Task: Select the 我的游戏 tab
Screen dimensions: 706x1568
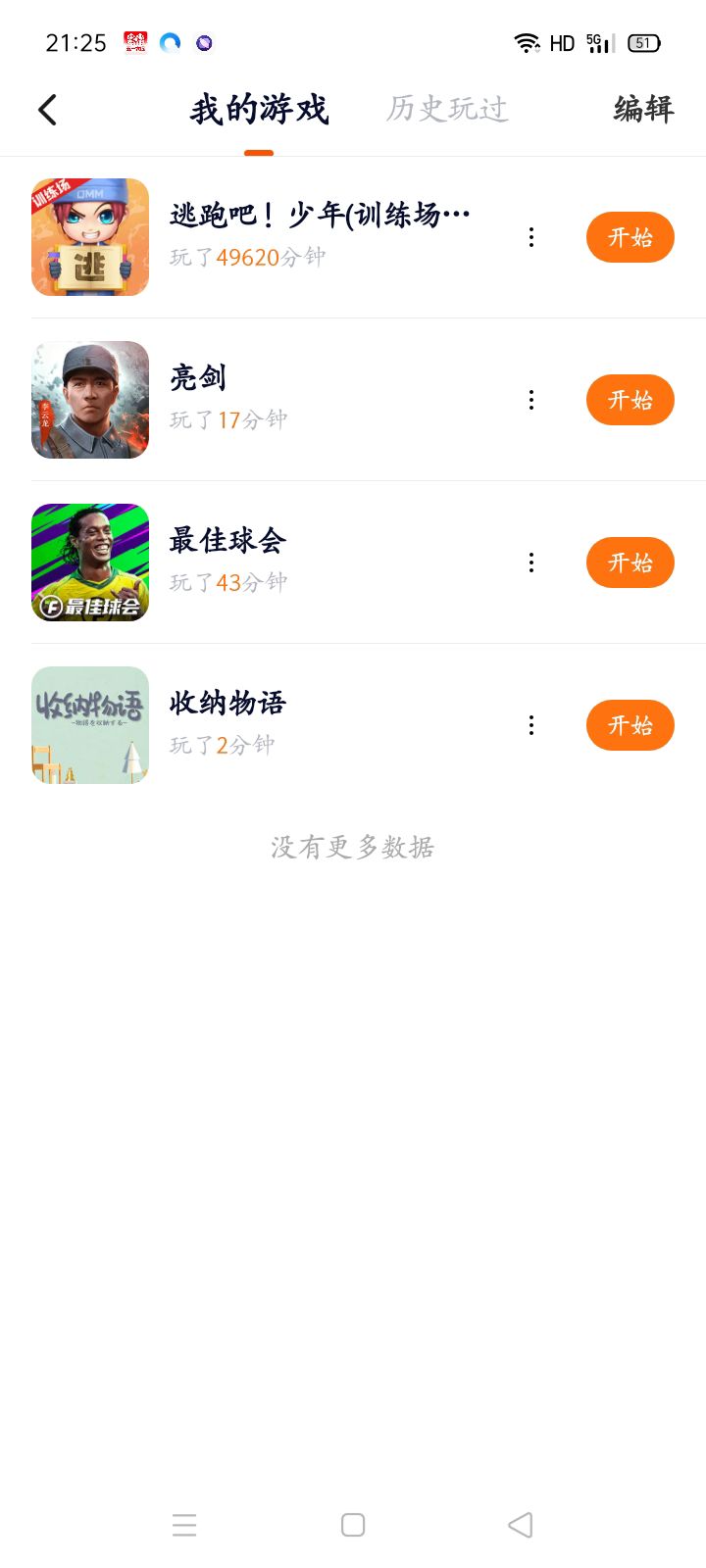Action: (259, 110)
